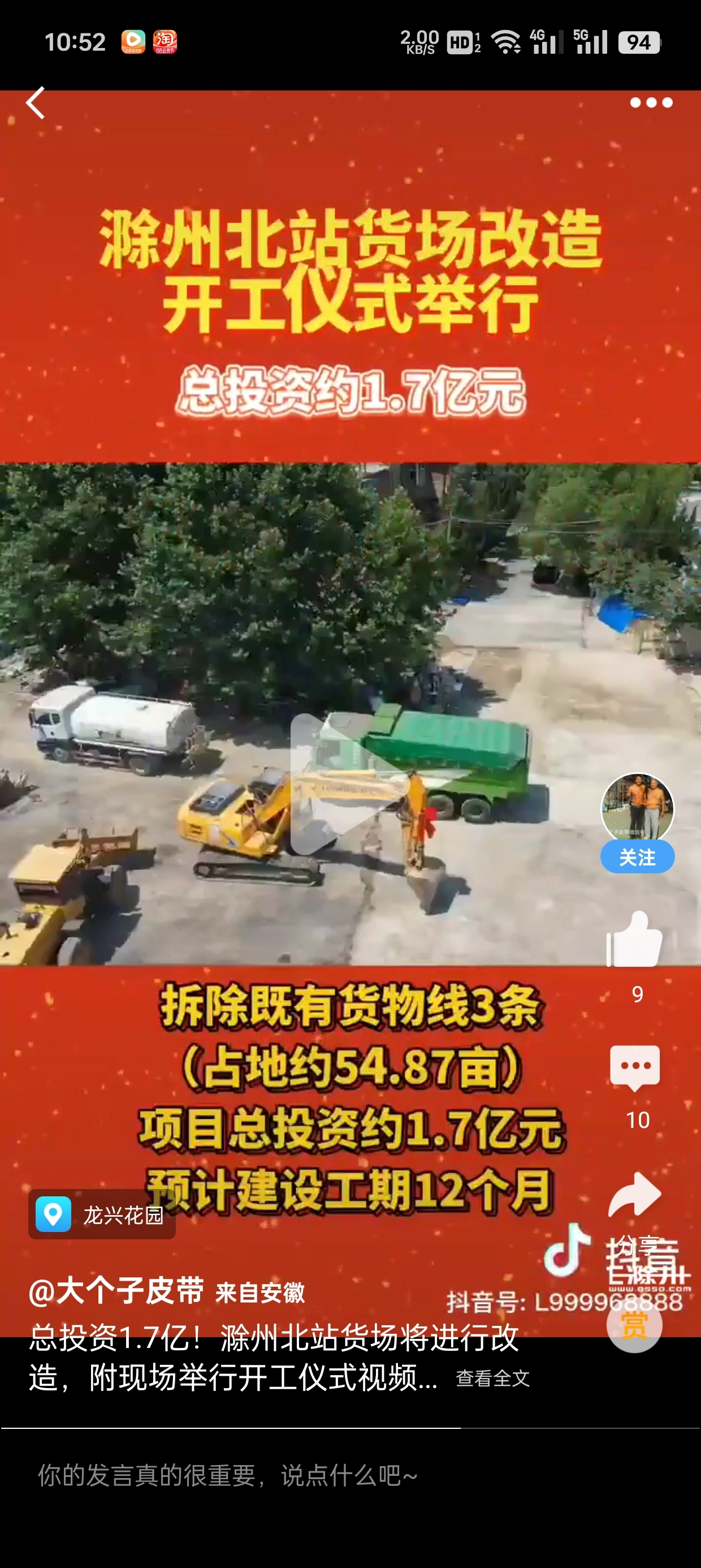The height and width of the screenshot is (1568, 701).
Task: Open @大个子皮带's profile from username
Action: (x=116, y=1290)
